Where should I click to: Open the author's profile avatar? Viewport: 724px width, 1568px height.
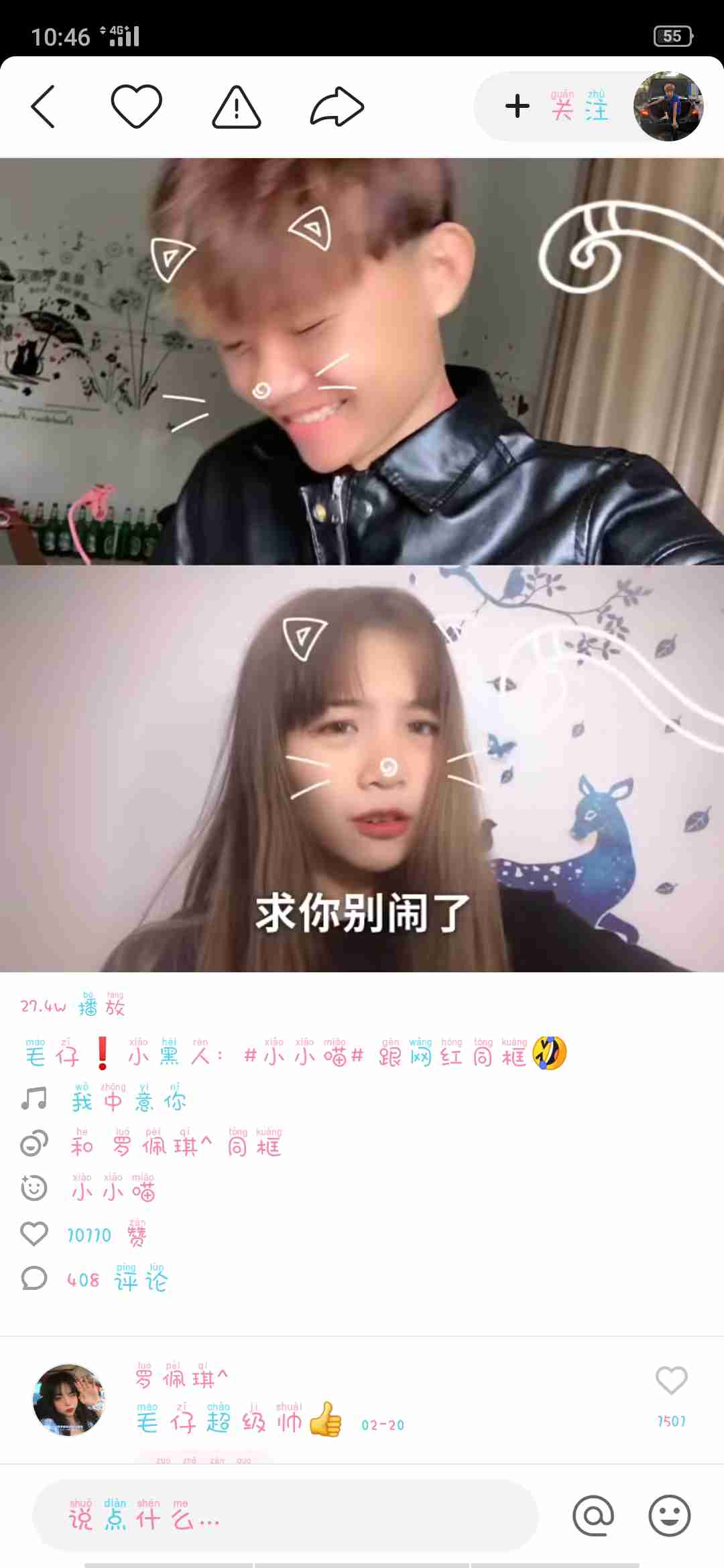coord(668,107)
